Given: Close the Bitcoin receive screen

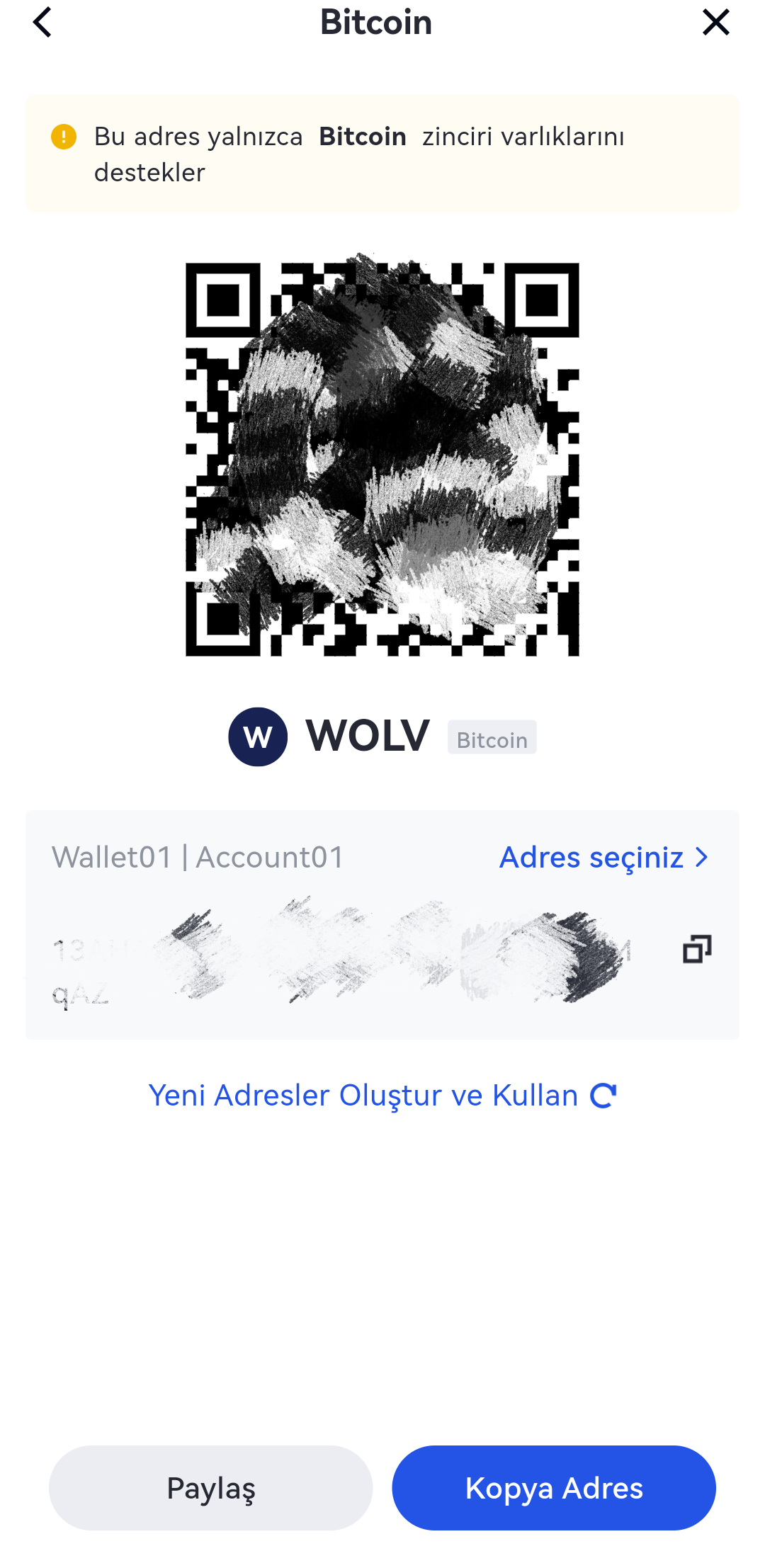Looking at the screenshot, I should pos(715,23).
